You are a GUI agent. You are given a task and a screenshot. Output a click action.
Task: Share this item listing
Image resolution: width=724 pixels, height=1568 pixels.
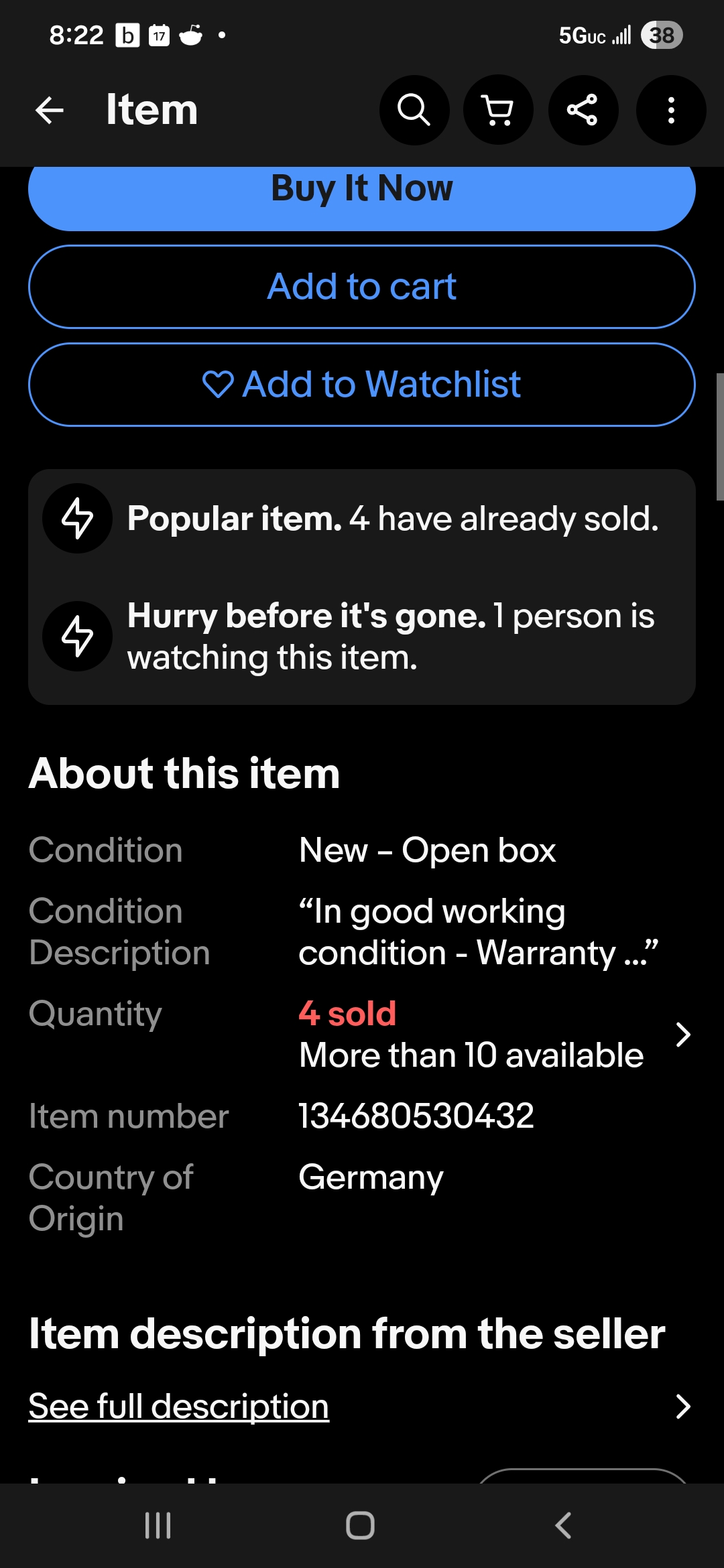point(583,110)
